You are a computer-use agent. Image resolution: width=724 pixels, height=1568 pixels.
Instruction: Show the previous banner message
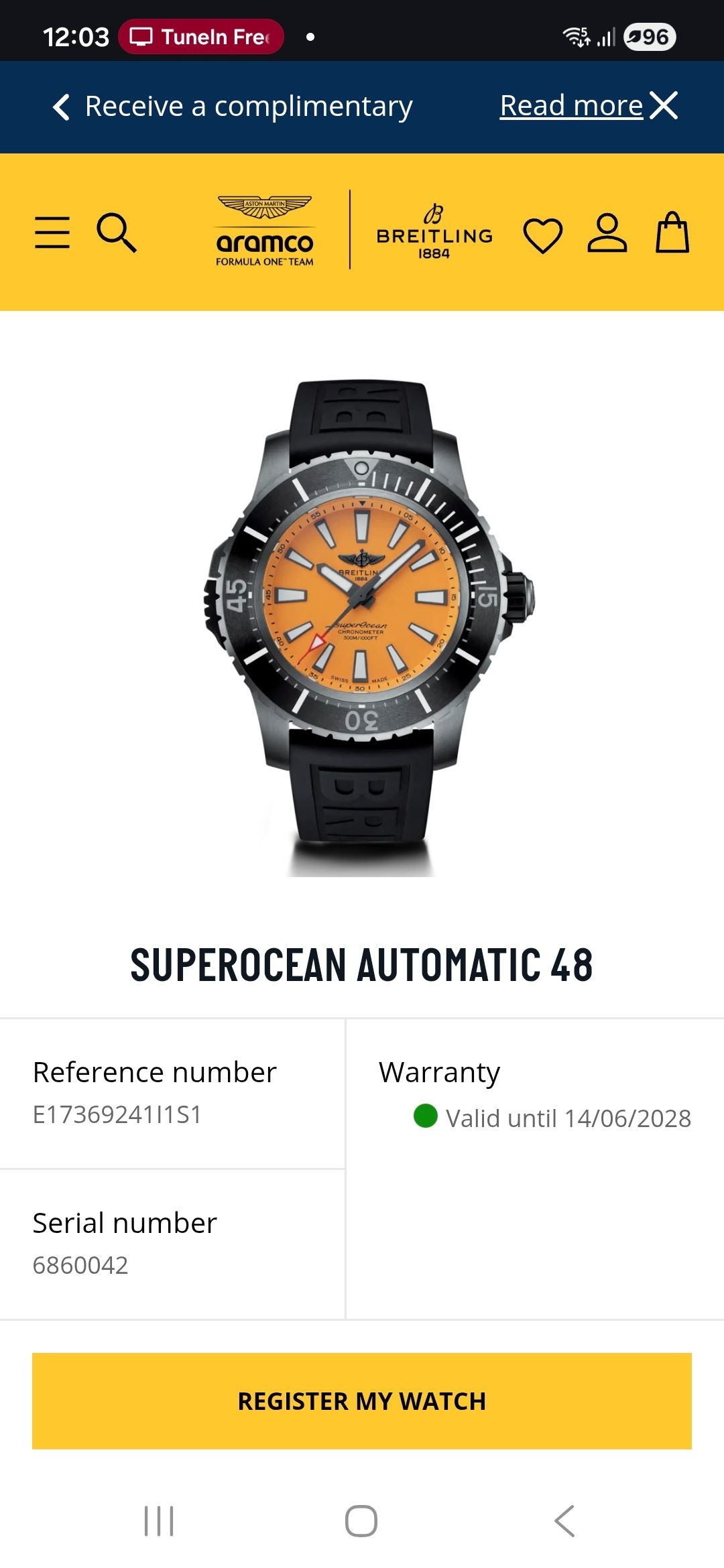click(x=61, y=107)
